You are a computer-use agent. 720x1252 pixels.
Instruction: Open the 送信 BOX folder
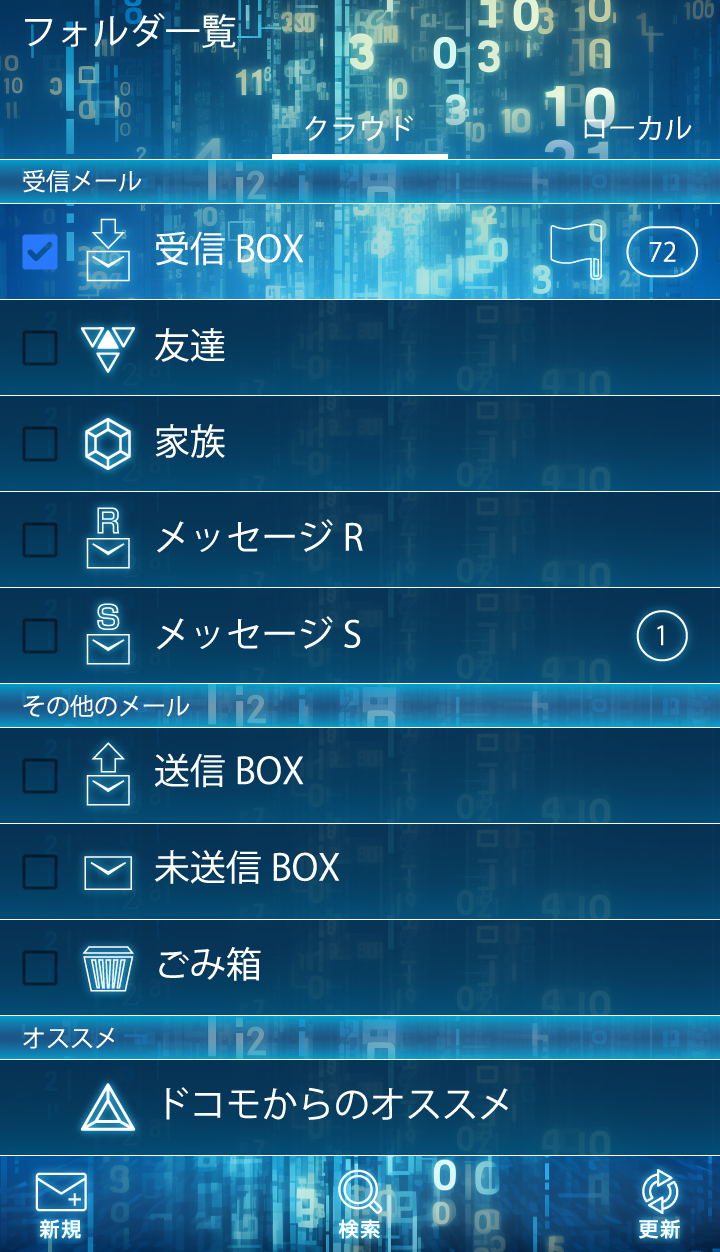point(230,772)
